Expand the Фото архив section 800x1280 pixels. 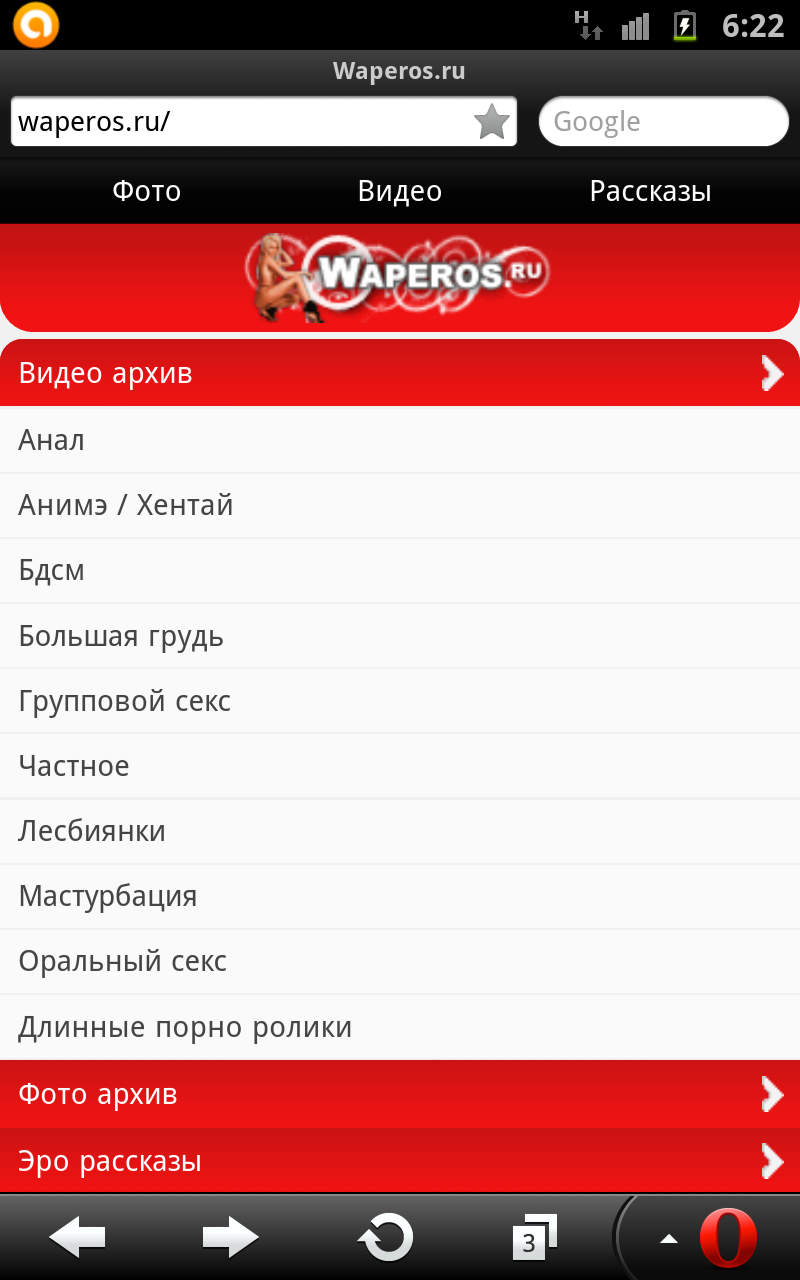[x=400, y=1094]
